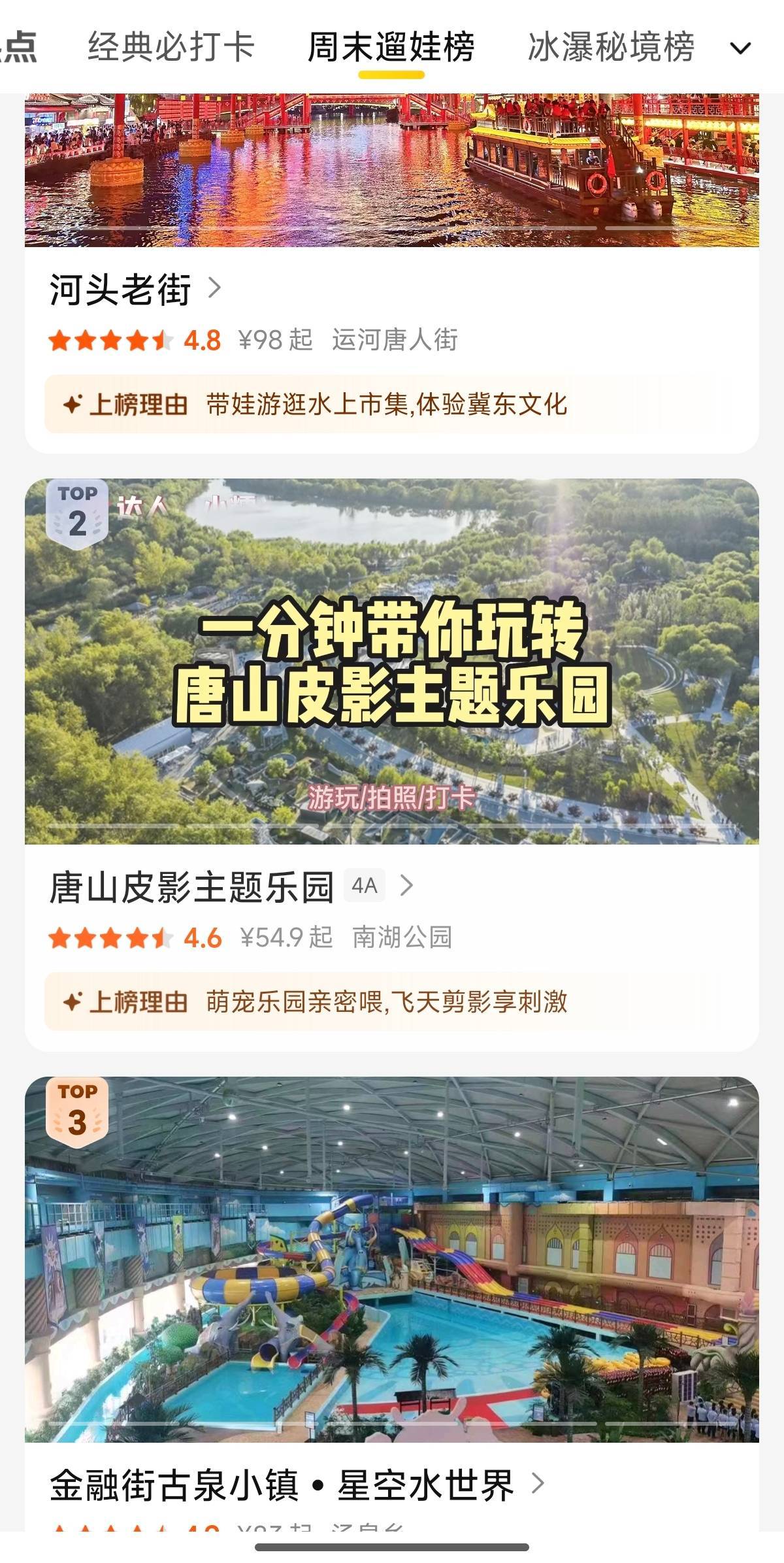
Task: Expand the ranking tabs dropdown arrow
Action: [x=740, y=48]
